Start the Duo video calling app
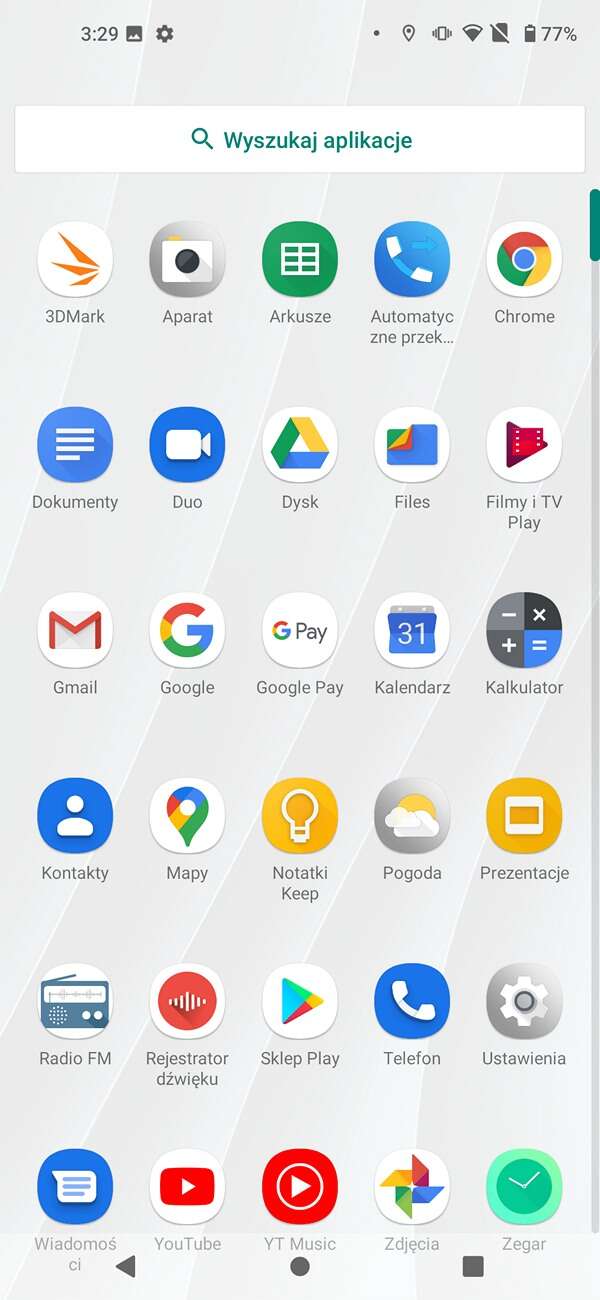The image size is (600, 1300). 187,445
